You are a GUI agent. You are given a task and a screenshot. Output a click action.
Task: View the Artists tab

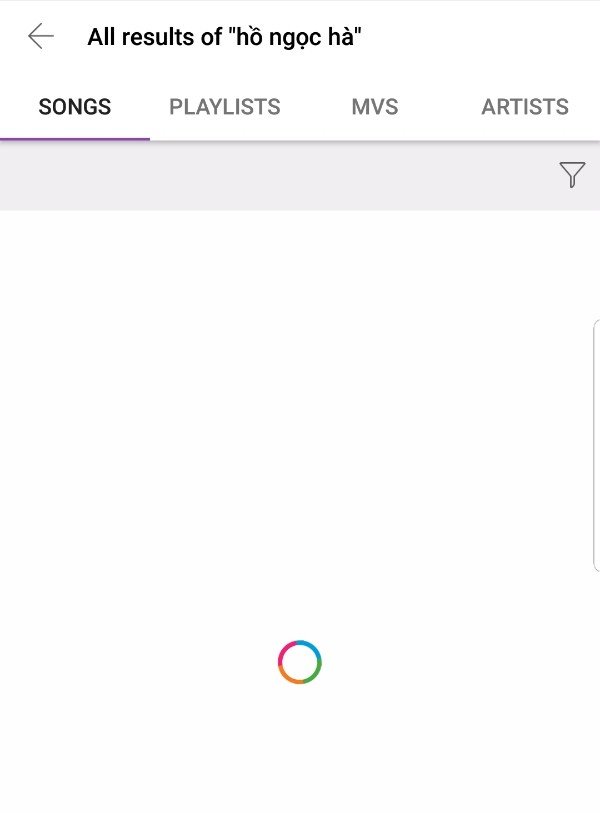pyautogui.click(x=525, y=107)
